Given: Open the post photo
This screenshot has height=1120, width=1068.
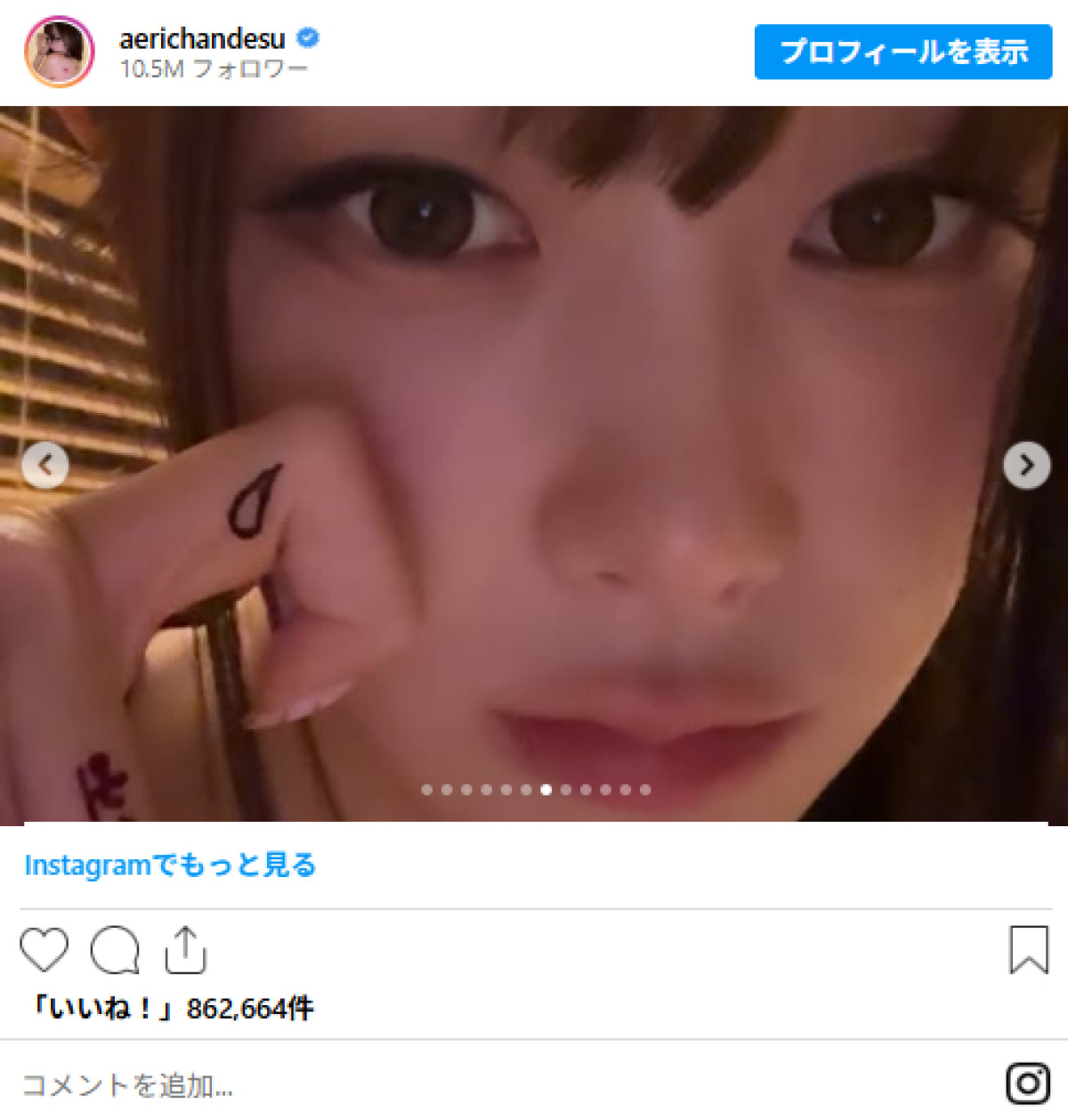Looking at the screenshot, I should tap(534, 356).
